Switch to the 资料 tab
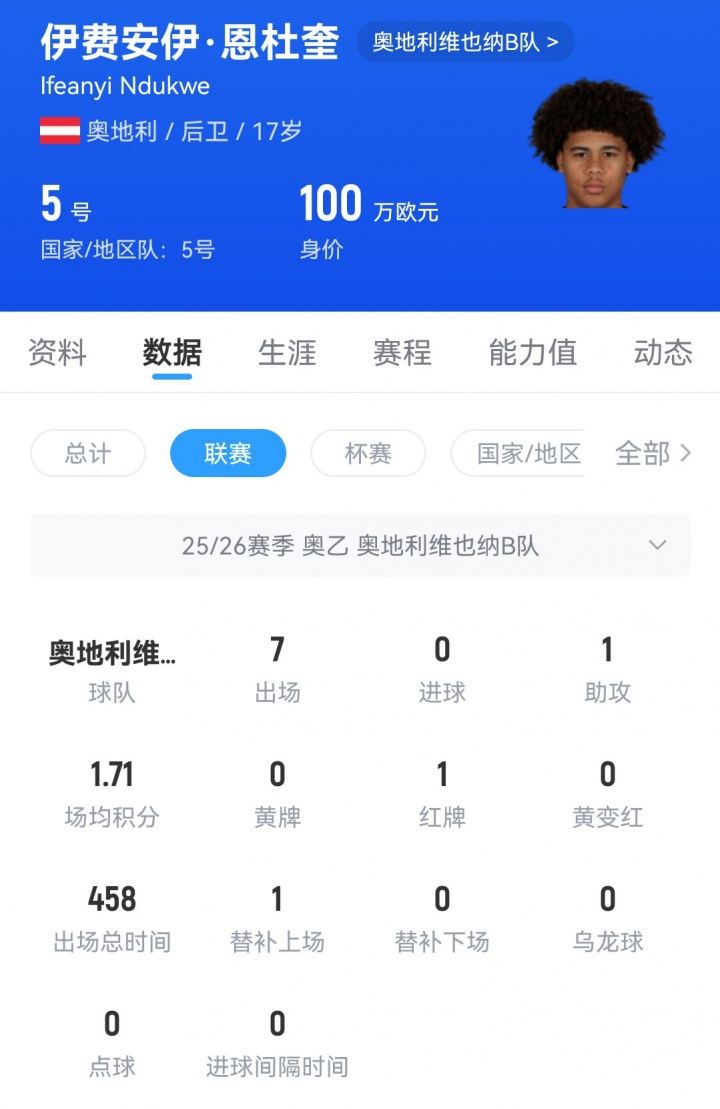 57,352
